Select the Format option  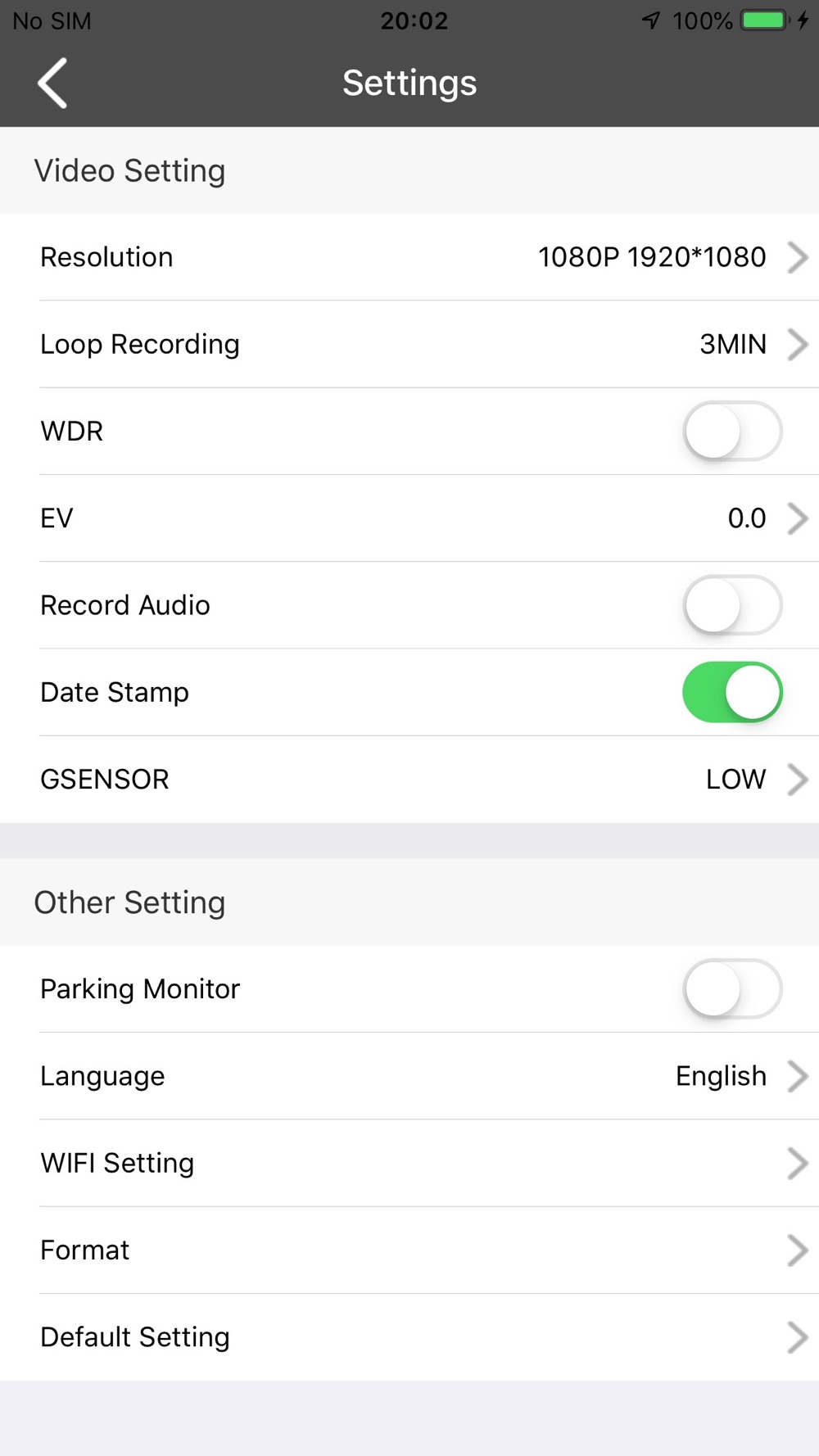[x=409, y=1250]
